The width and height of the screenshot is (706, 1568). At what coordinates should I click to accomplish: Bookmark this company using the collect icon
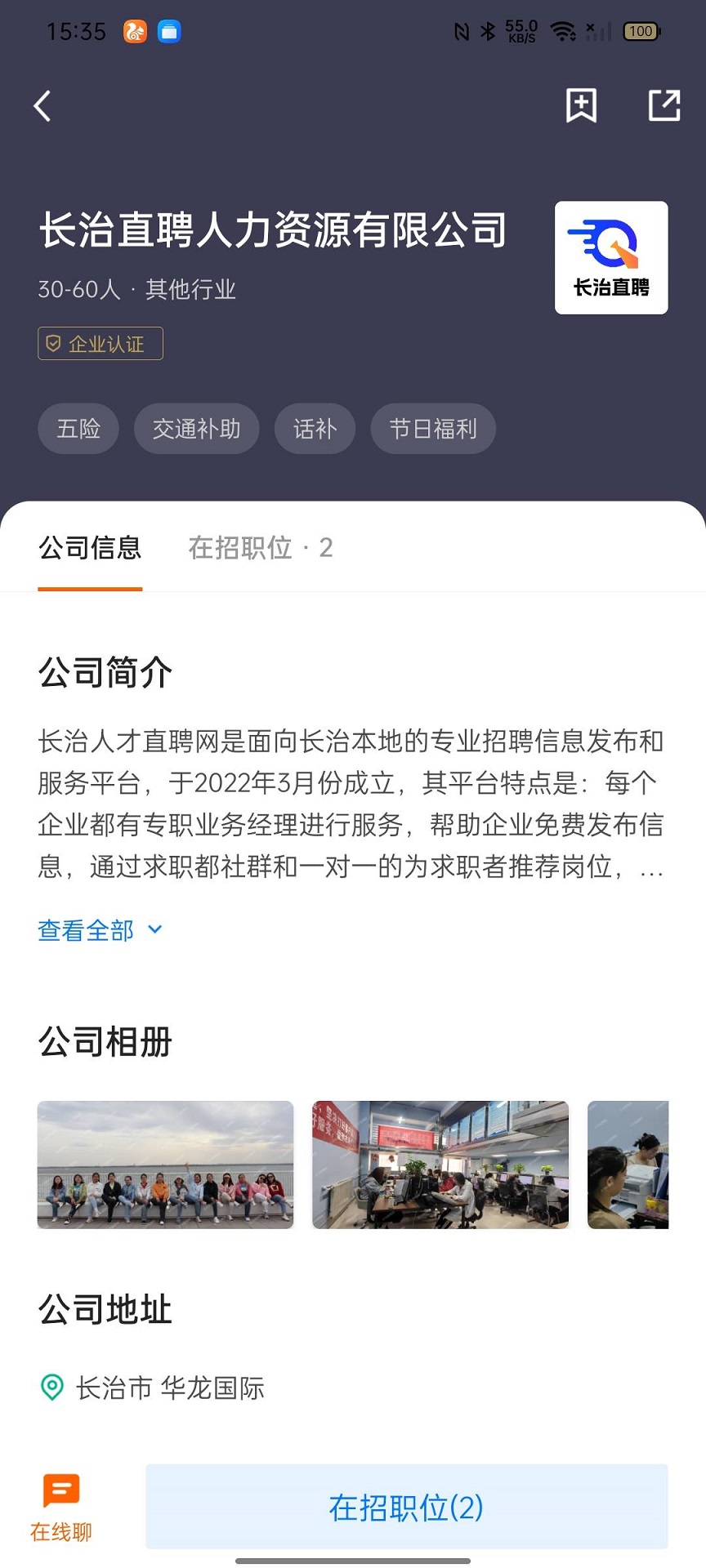point(581,105)
